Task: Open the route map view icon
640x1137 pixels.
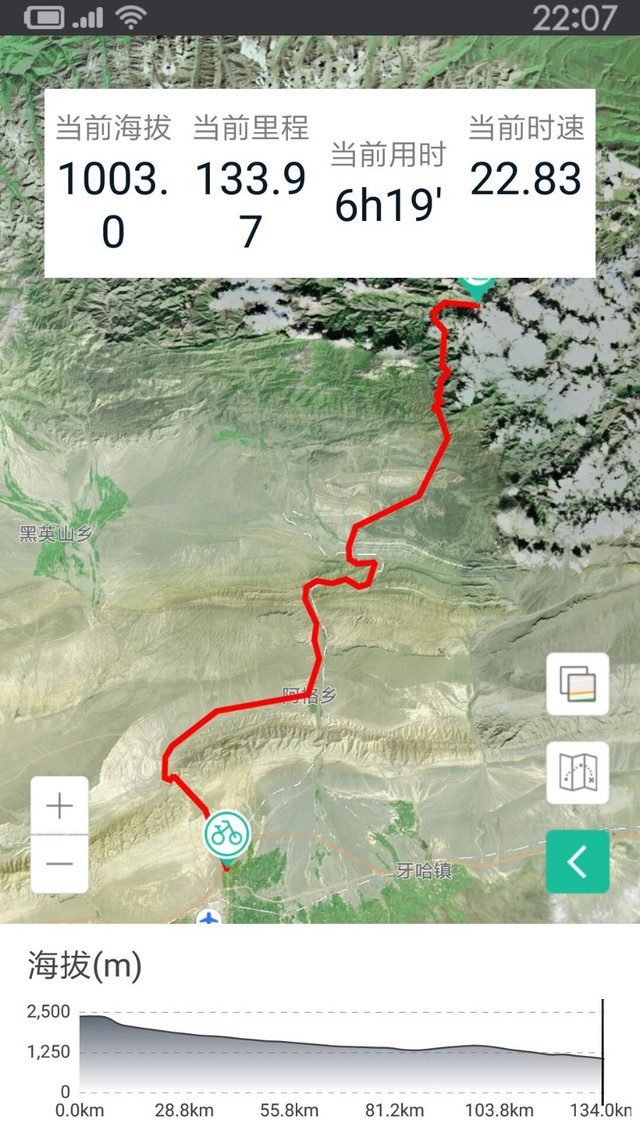Action: tap(578, 773)
